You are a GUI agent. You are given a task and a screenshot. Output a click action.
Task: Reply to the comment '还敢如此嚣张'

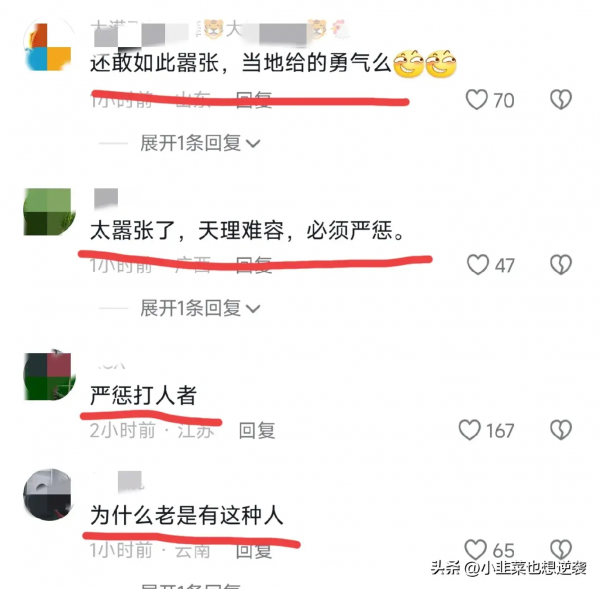pyautogui.click(x=254, y=99)
